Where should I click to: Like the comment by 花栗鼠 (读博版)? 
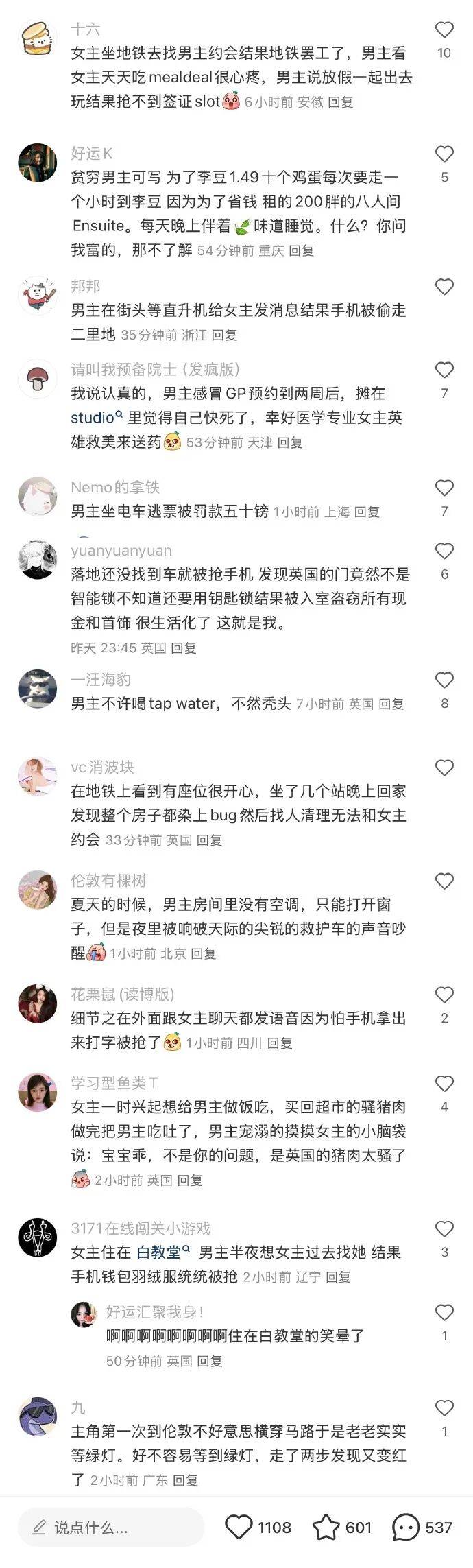pos(444,995)
